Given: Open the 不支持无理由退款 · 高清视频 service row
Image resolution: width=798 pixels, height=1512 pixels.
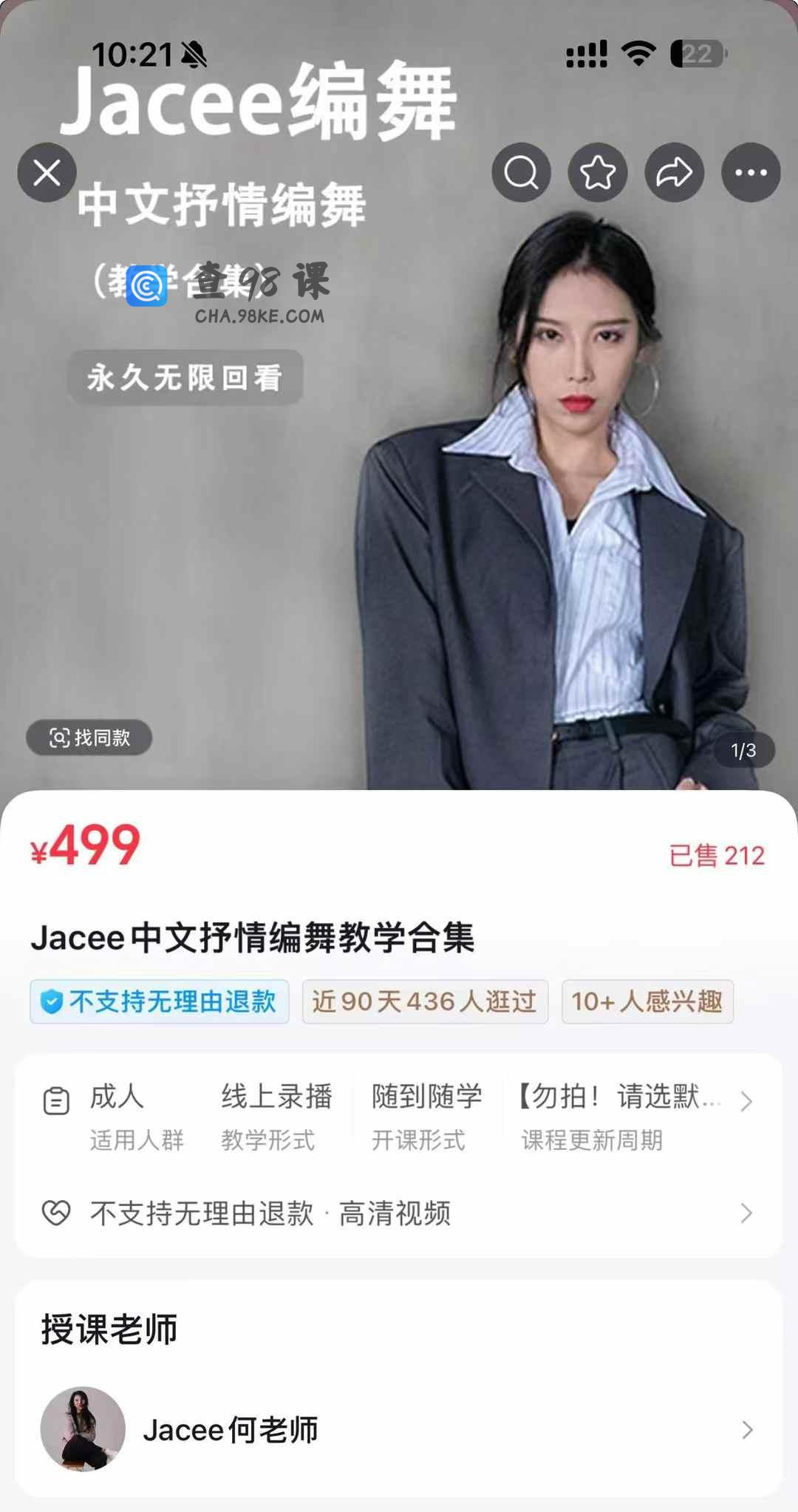Looking at the screenshot, I should click(x=399, y=1213).
